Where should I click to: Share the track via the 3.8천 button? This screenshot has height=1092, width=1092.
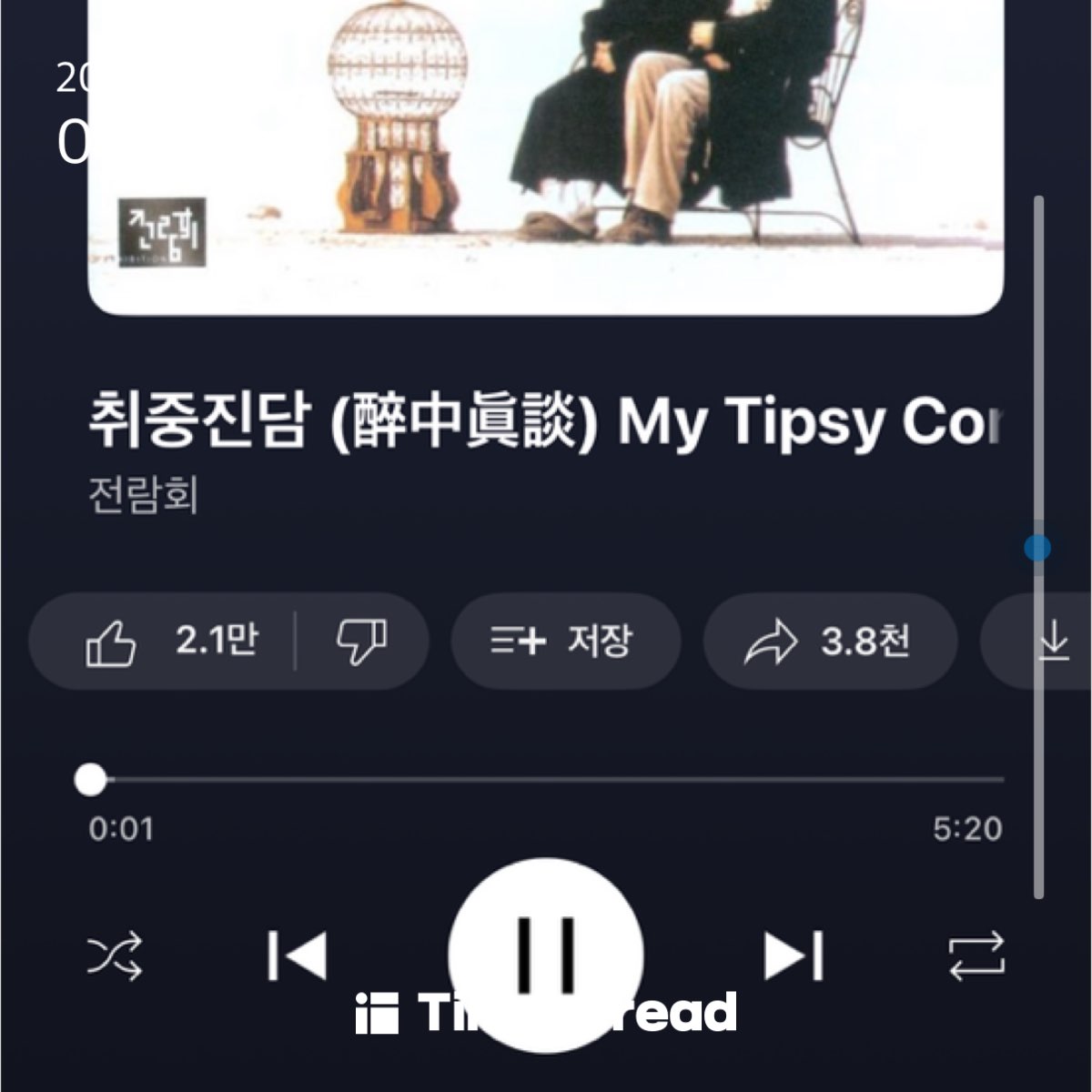tap(829, 642)
